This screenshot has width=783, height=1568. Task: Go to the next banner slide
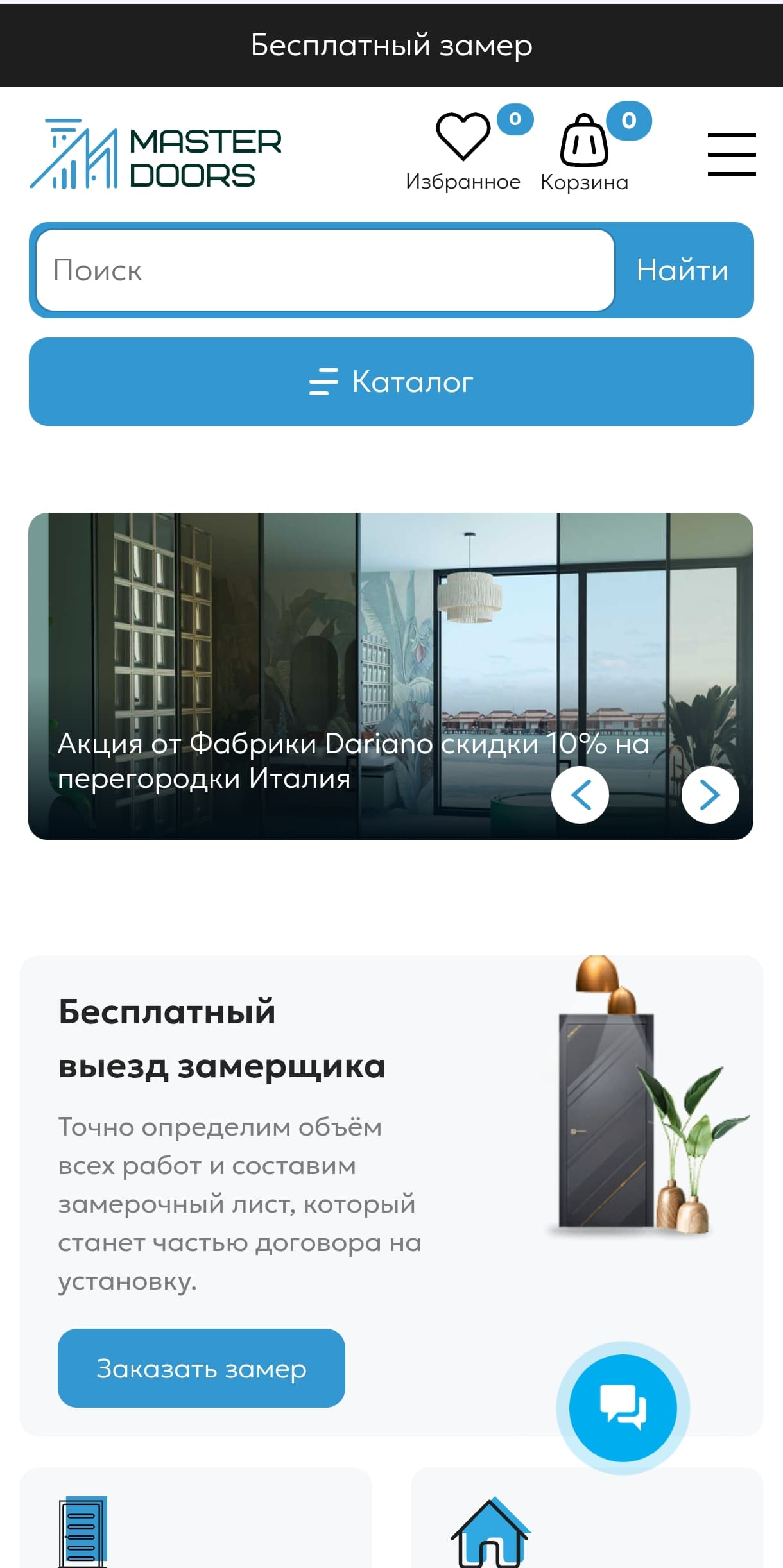710,795
